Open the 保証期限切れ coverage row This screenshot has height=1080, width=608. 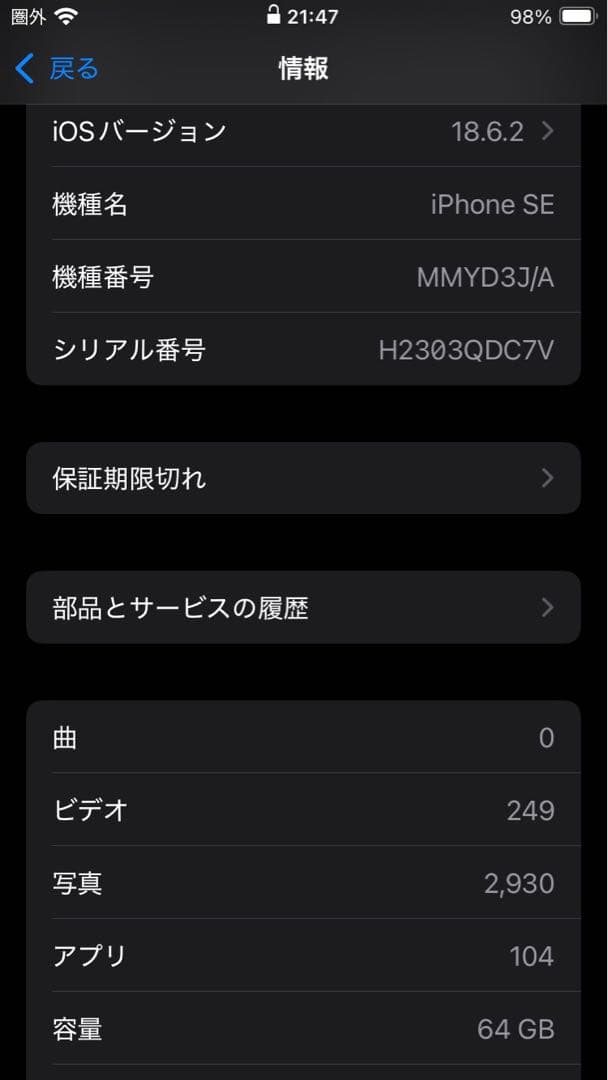pyautogui.click(x=302, y=478)
